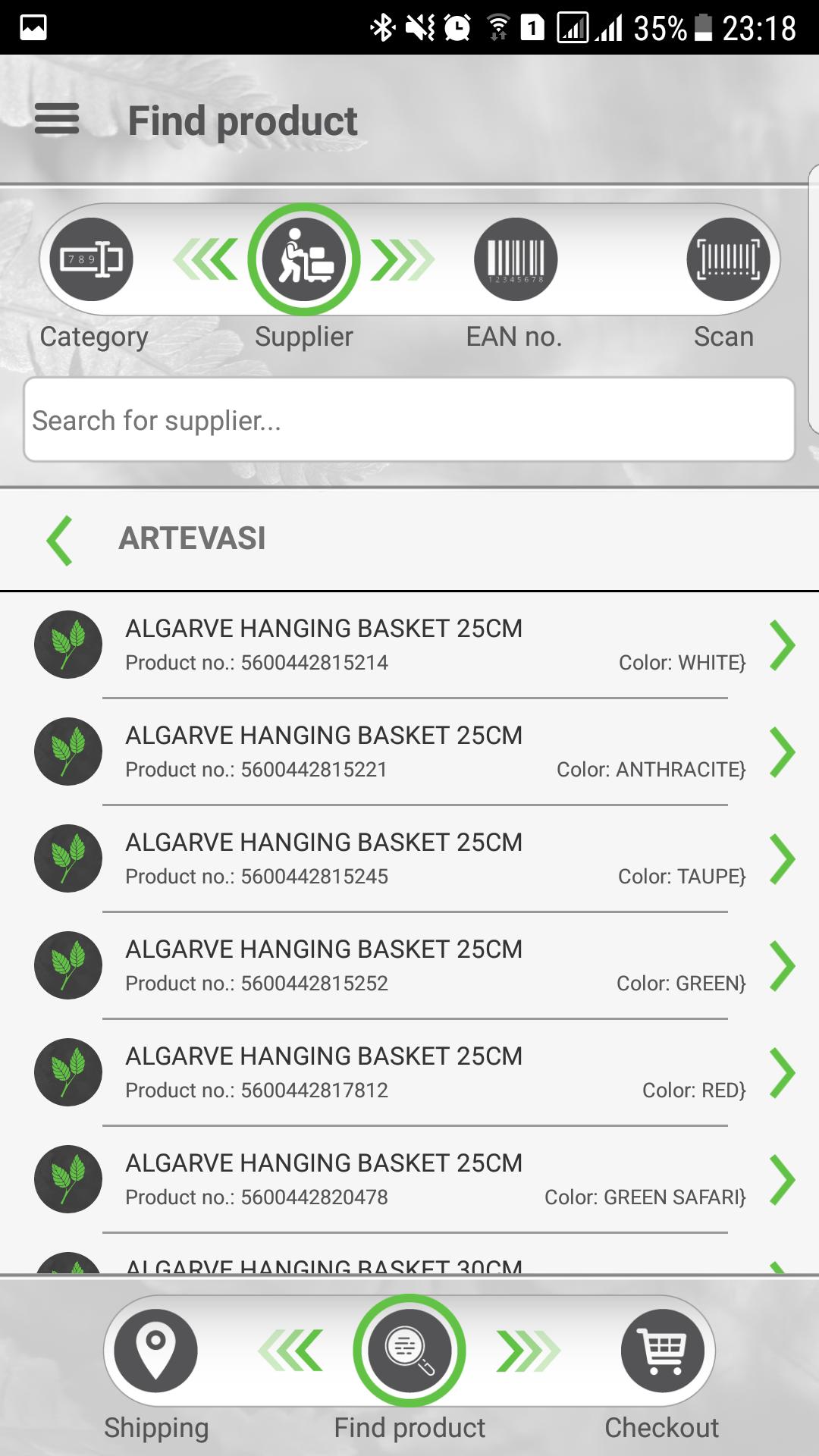Open Algarve Hanging Basket 25cm in WHITE
The height and width of the screenshot is (1456, 819).
point(409,645)
